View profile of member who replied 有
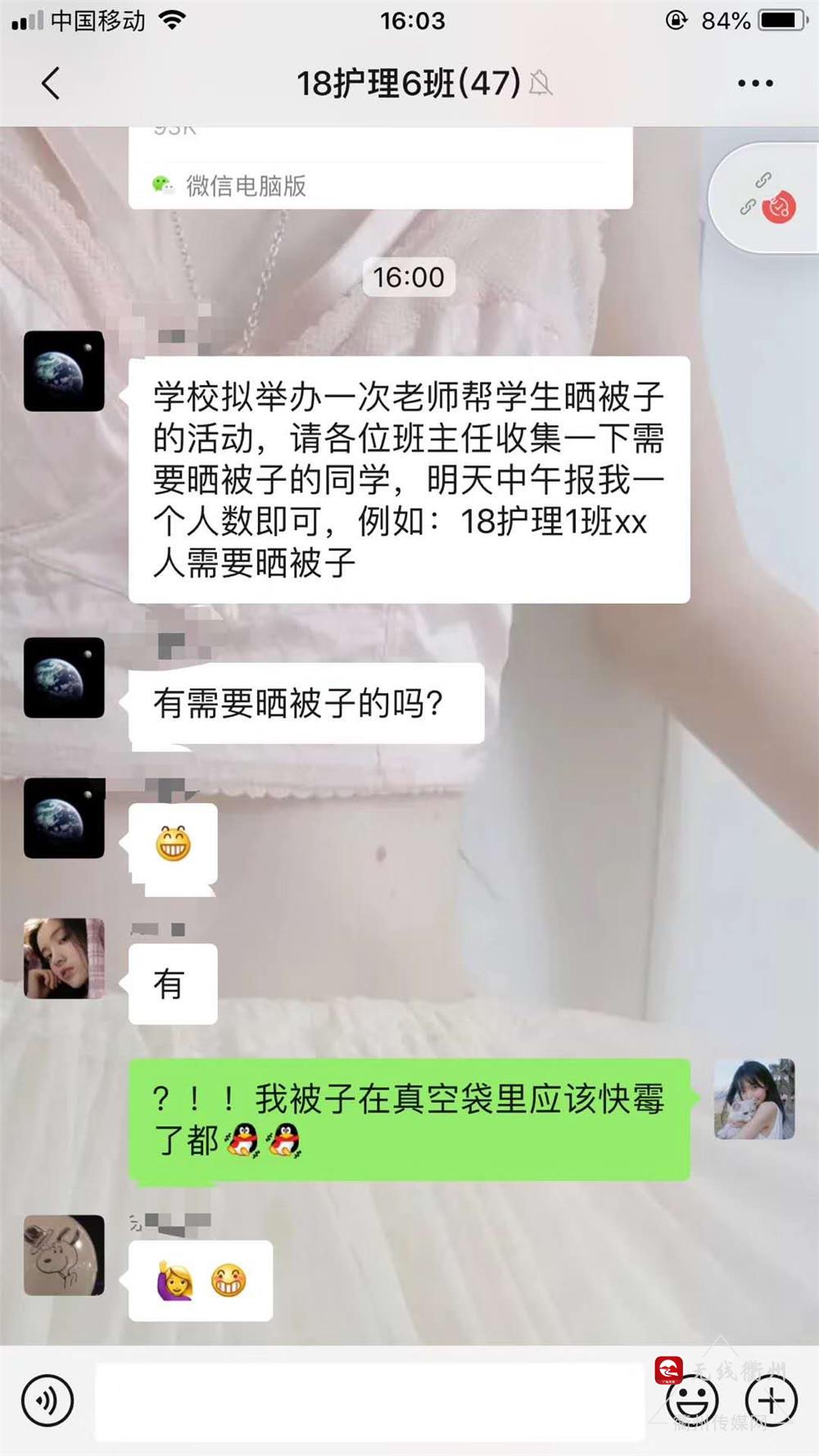The image size is (819, 1456). pyautogui.click(x=64, y=958)
